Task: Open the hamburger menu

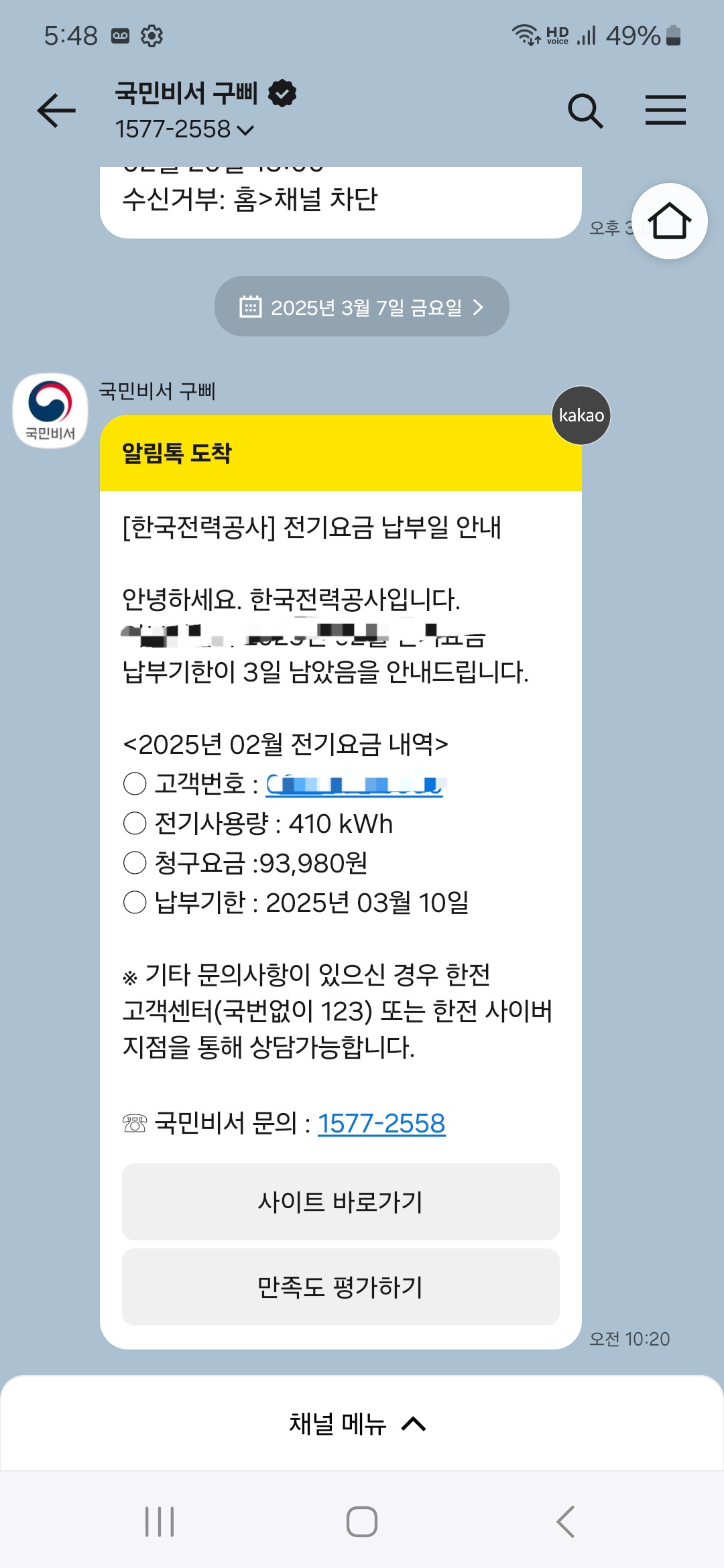Action: tap(665, 111)
